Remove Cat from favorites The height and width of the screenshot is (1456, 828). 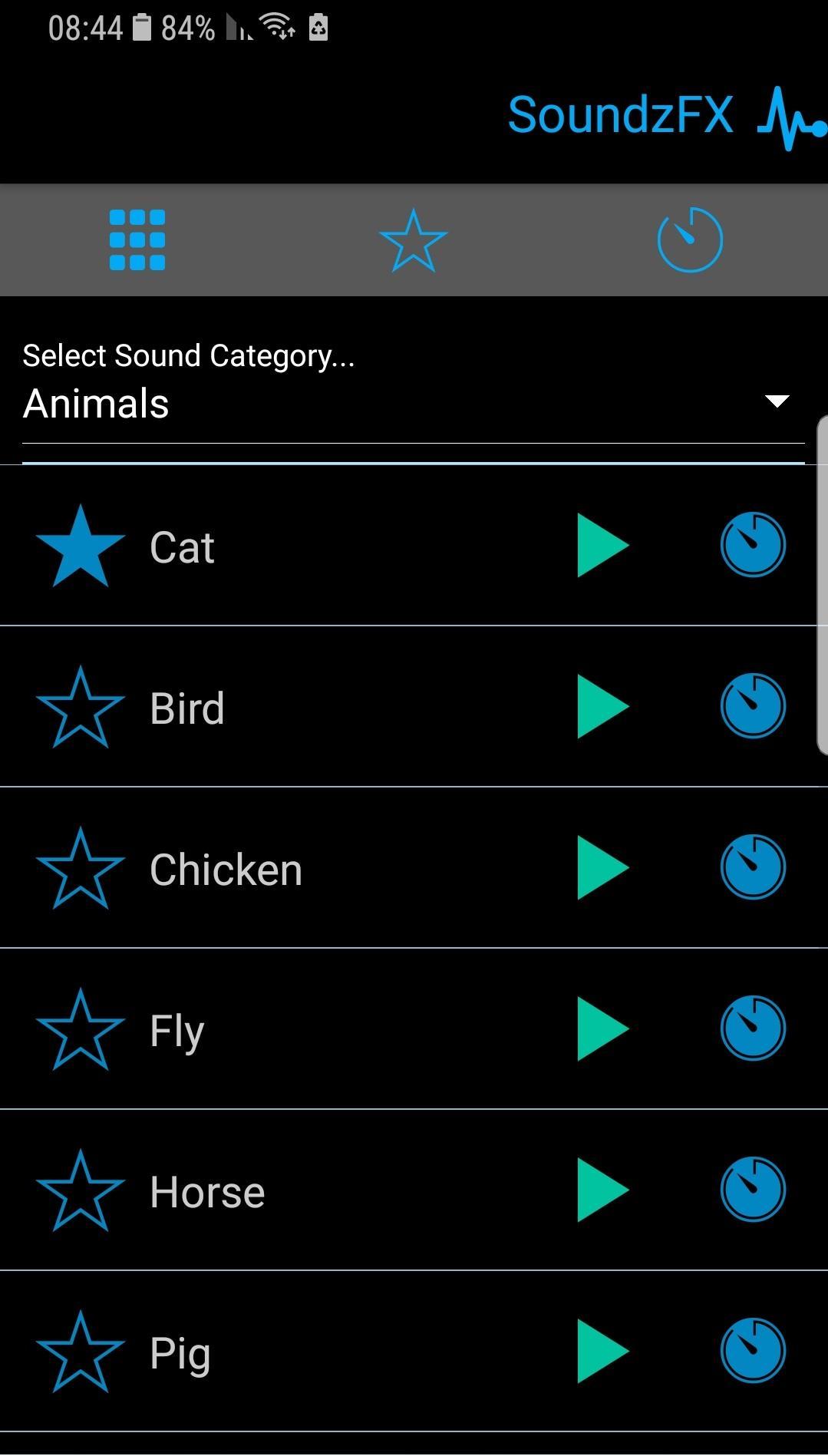point(81,546)
